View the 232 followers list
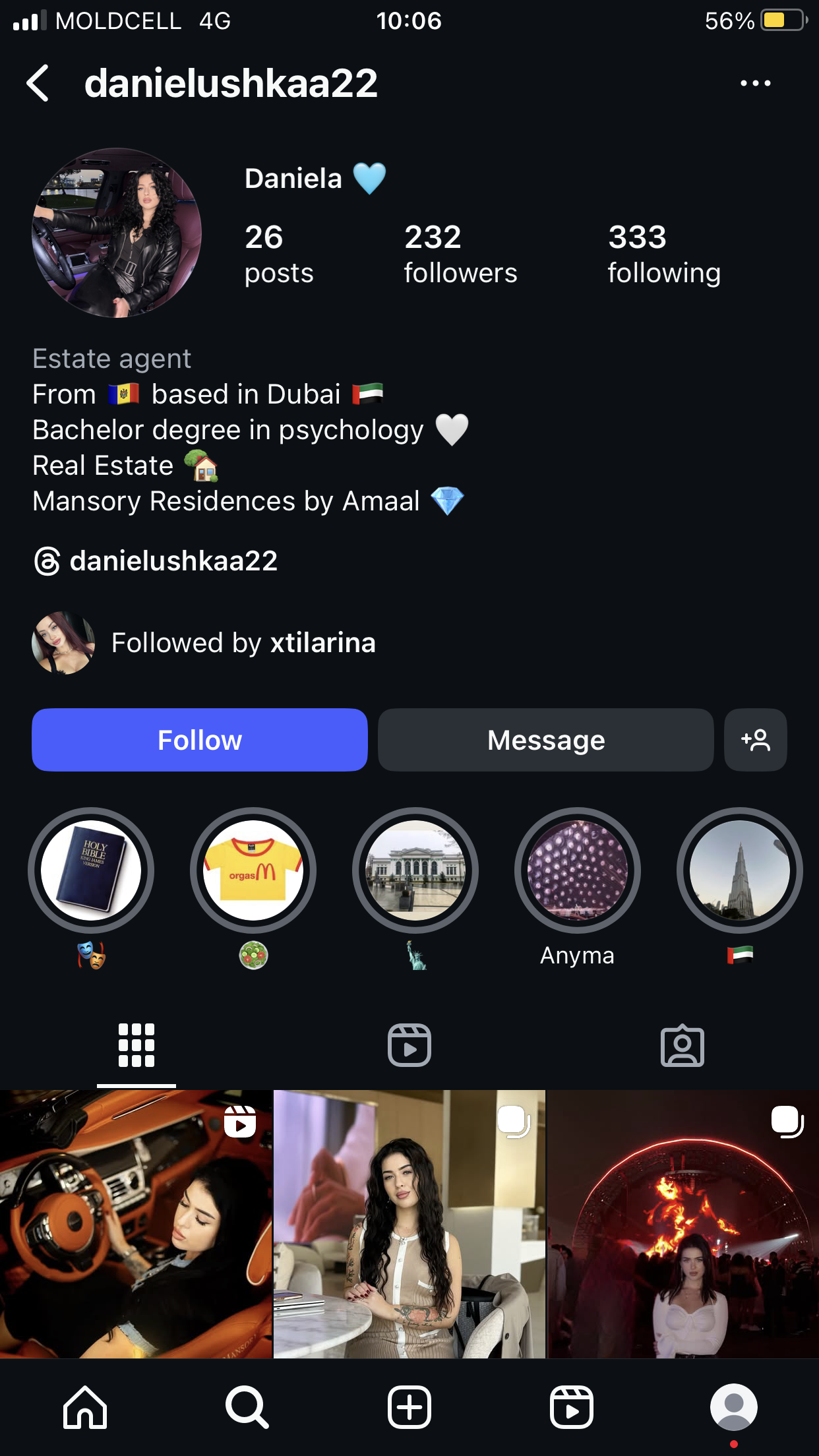 click(x=460, y=255)
